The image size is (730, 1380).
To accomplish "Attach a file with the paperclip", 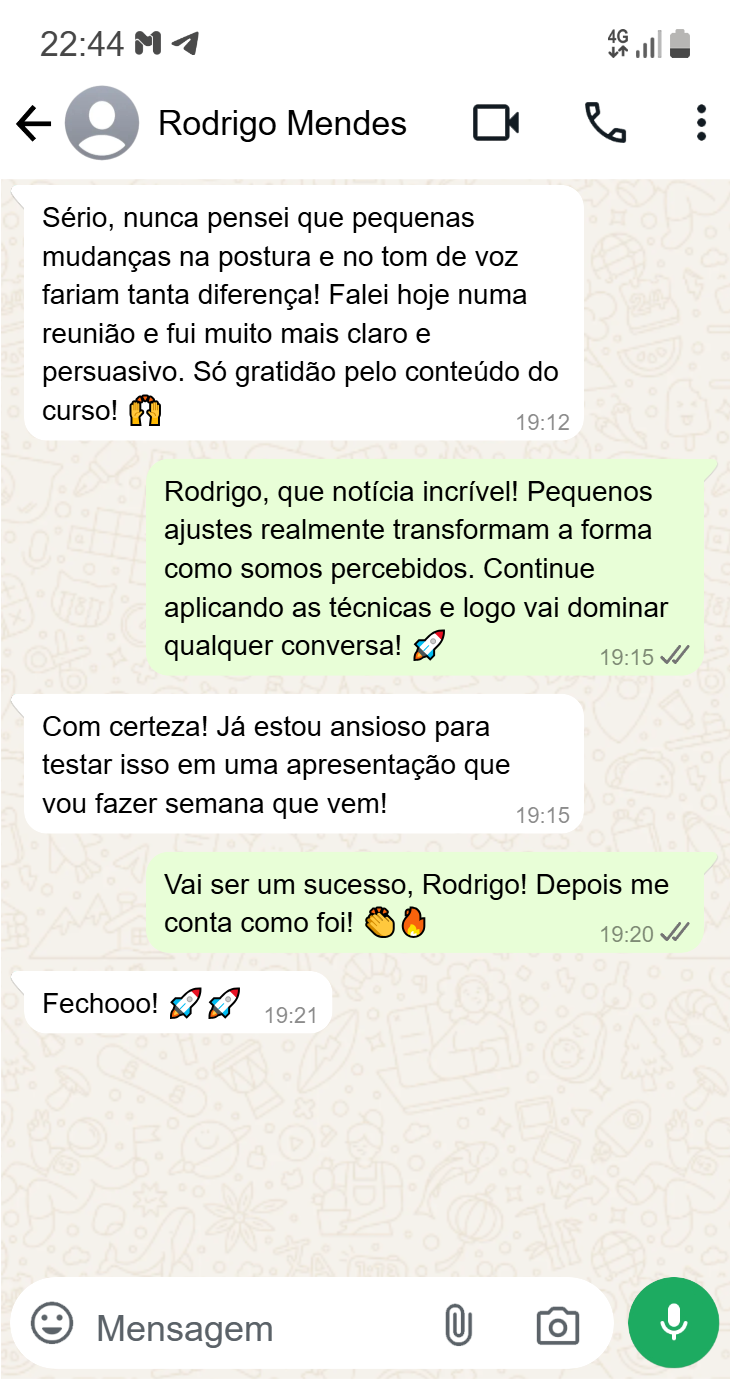I will (x=458, y=1326).
